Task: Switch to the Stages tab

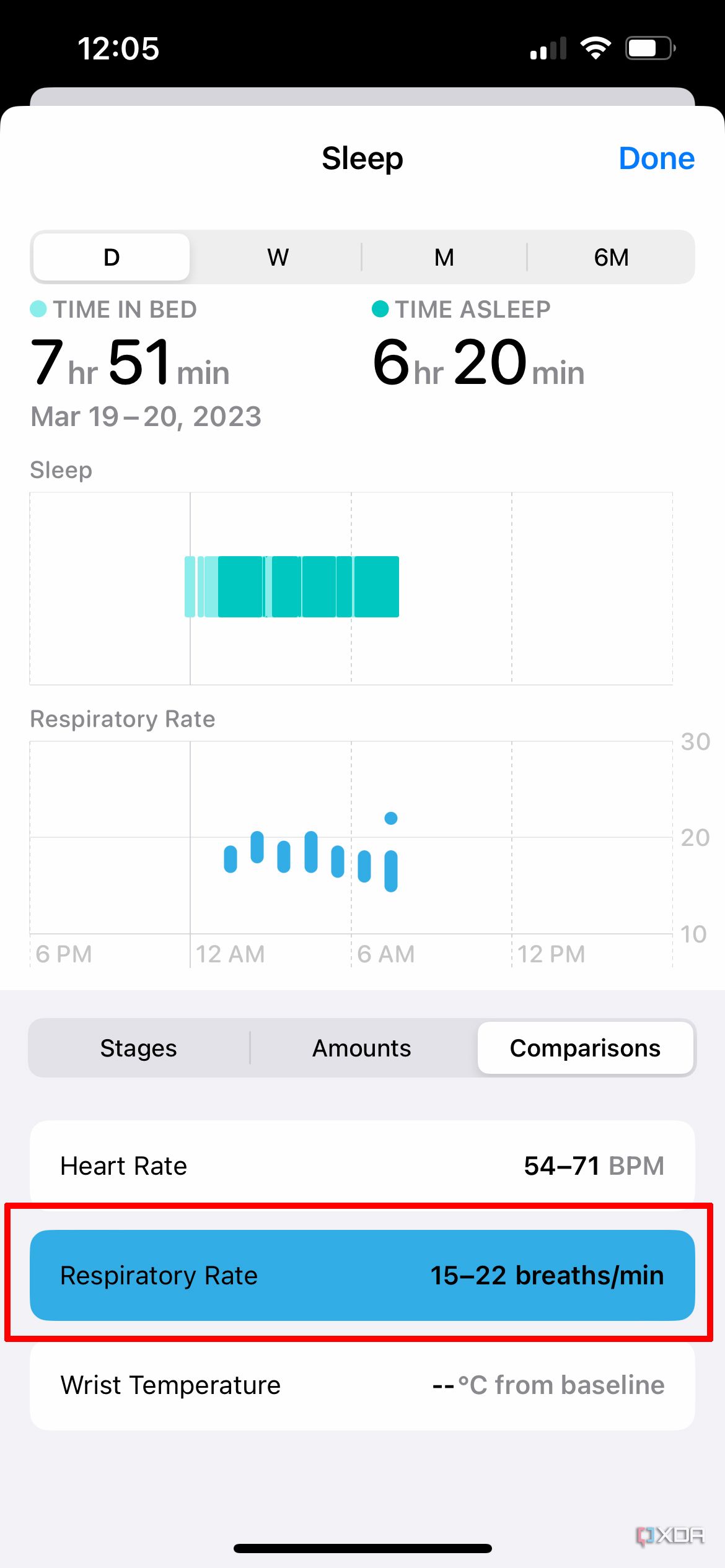Action: (x=138, y=1047)
